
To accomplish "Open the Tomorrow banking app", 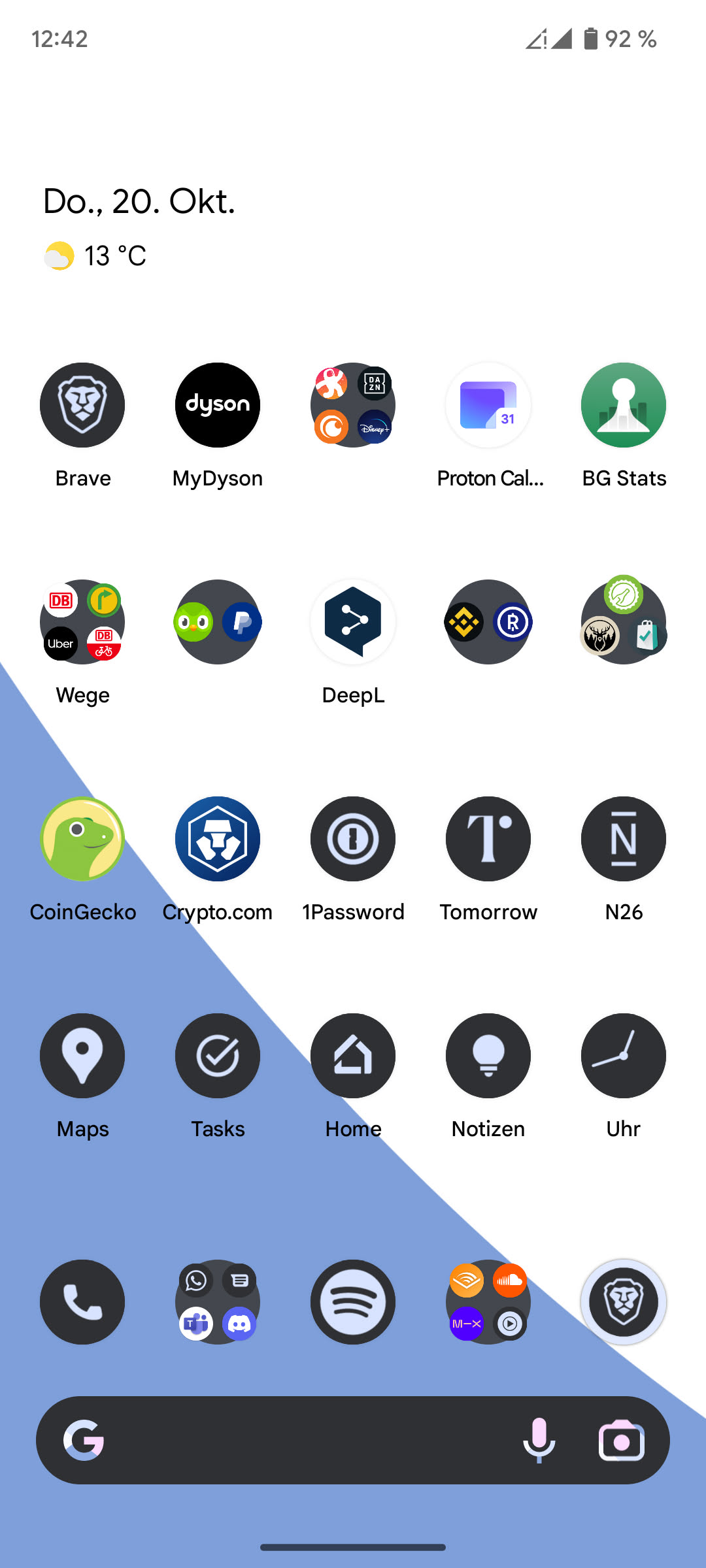I will [x=488, y=839].
